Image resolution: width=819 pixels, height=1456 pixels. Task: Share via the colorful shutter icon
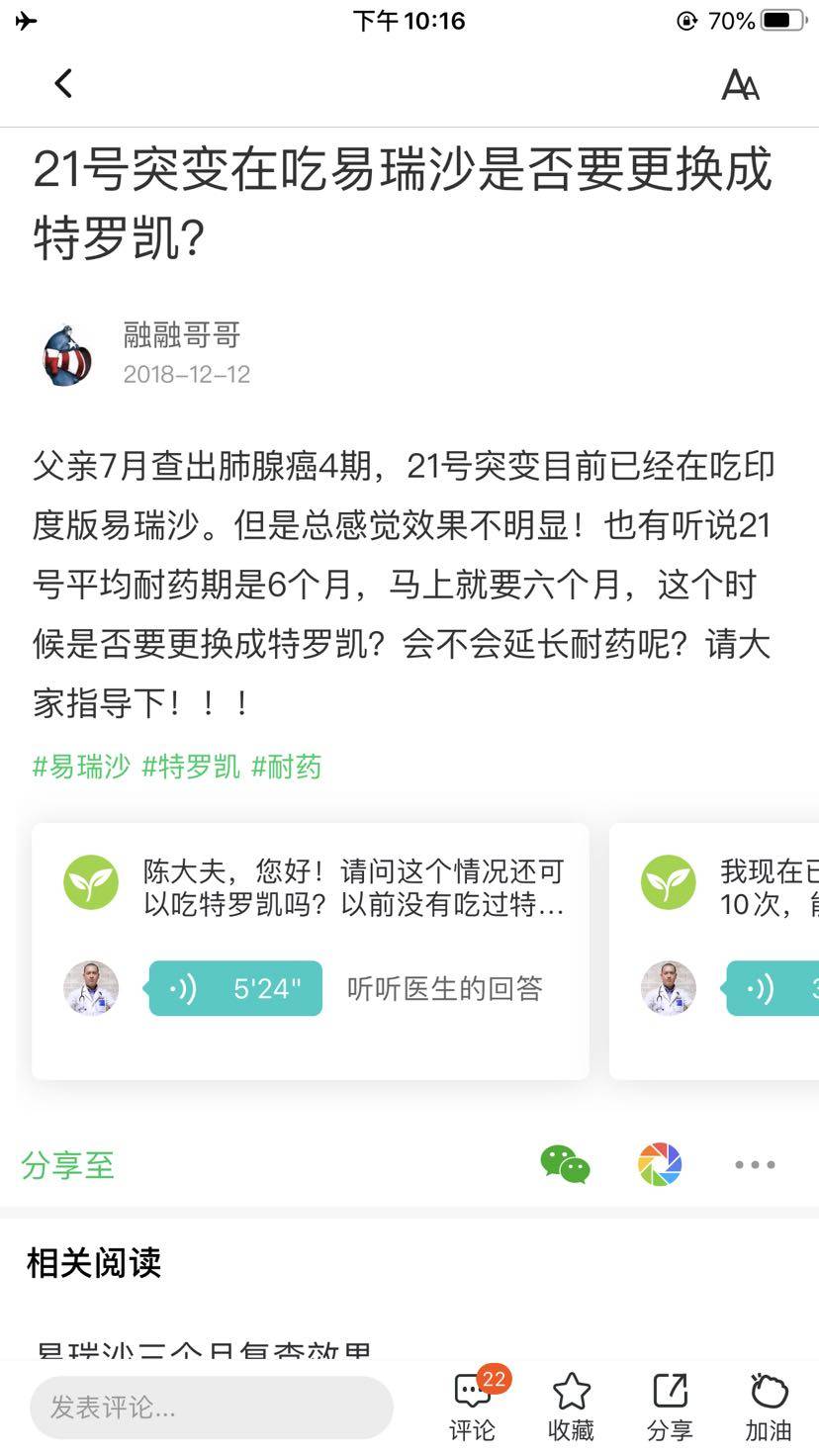tap(660, 1164)
